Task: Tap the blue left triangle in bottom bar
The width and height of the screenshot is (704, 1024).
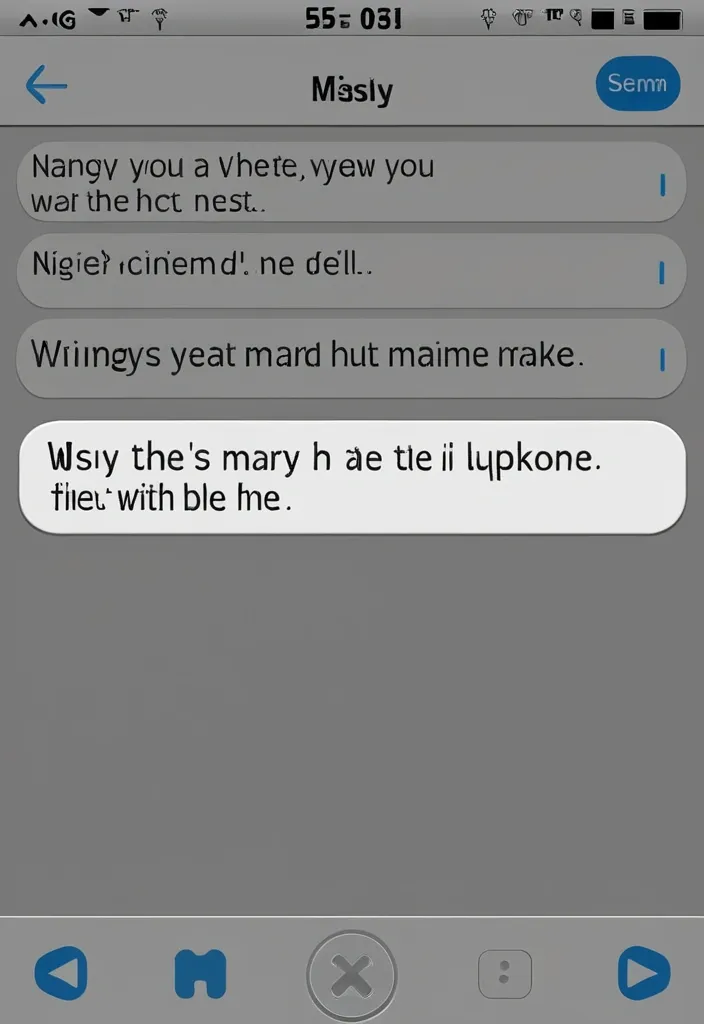Action: coord(61,973)
